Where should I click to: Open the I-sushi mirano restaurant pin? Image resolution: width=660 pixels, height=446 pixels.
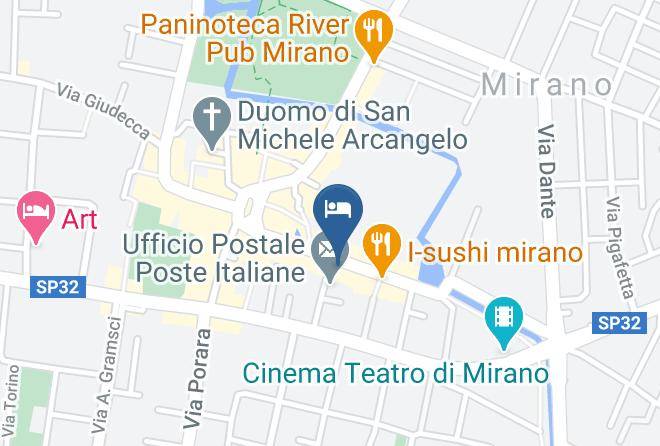point(382,250)
